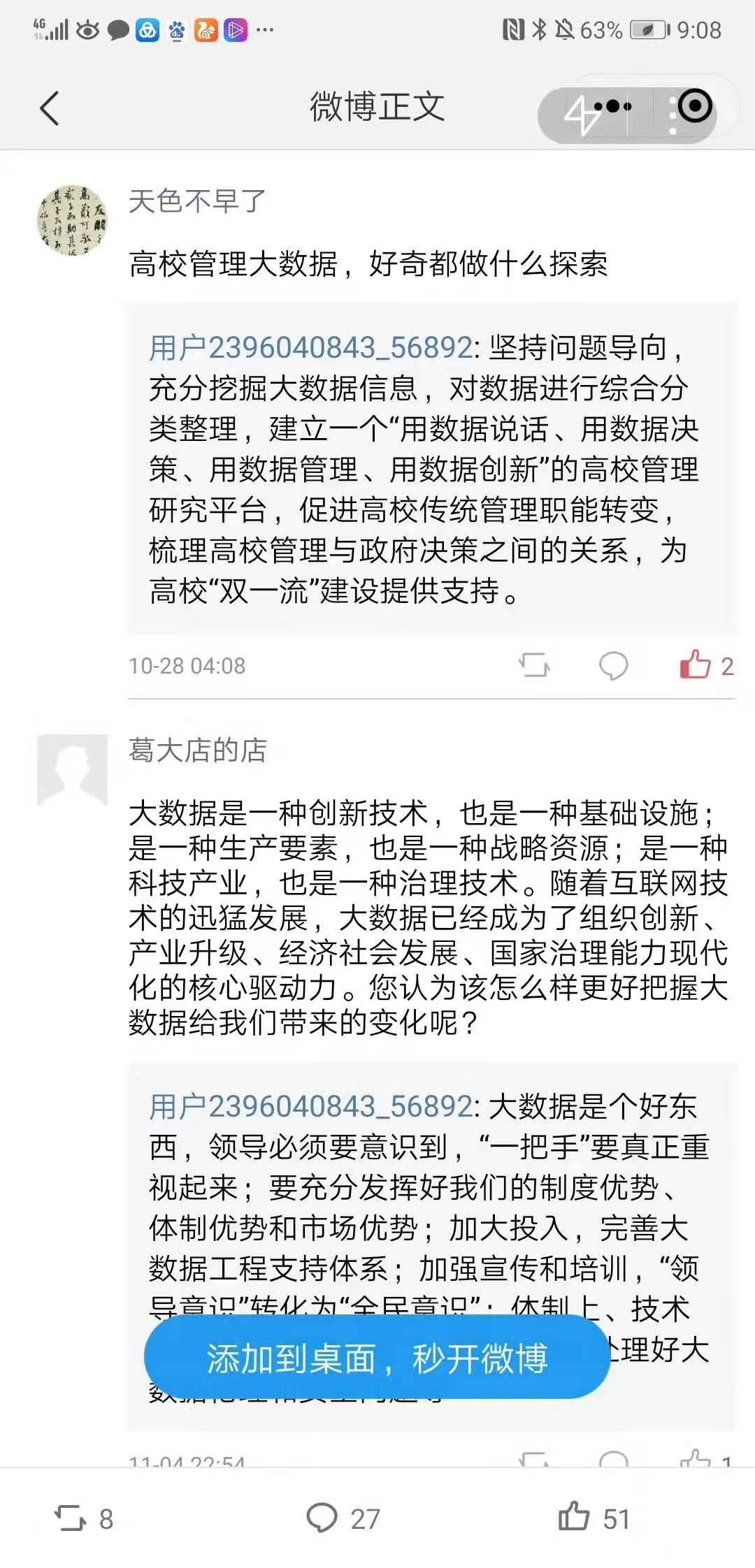Open 用户2396040843_56892 link in second reply
755x1568 pixels.
coord(311,1106)
